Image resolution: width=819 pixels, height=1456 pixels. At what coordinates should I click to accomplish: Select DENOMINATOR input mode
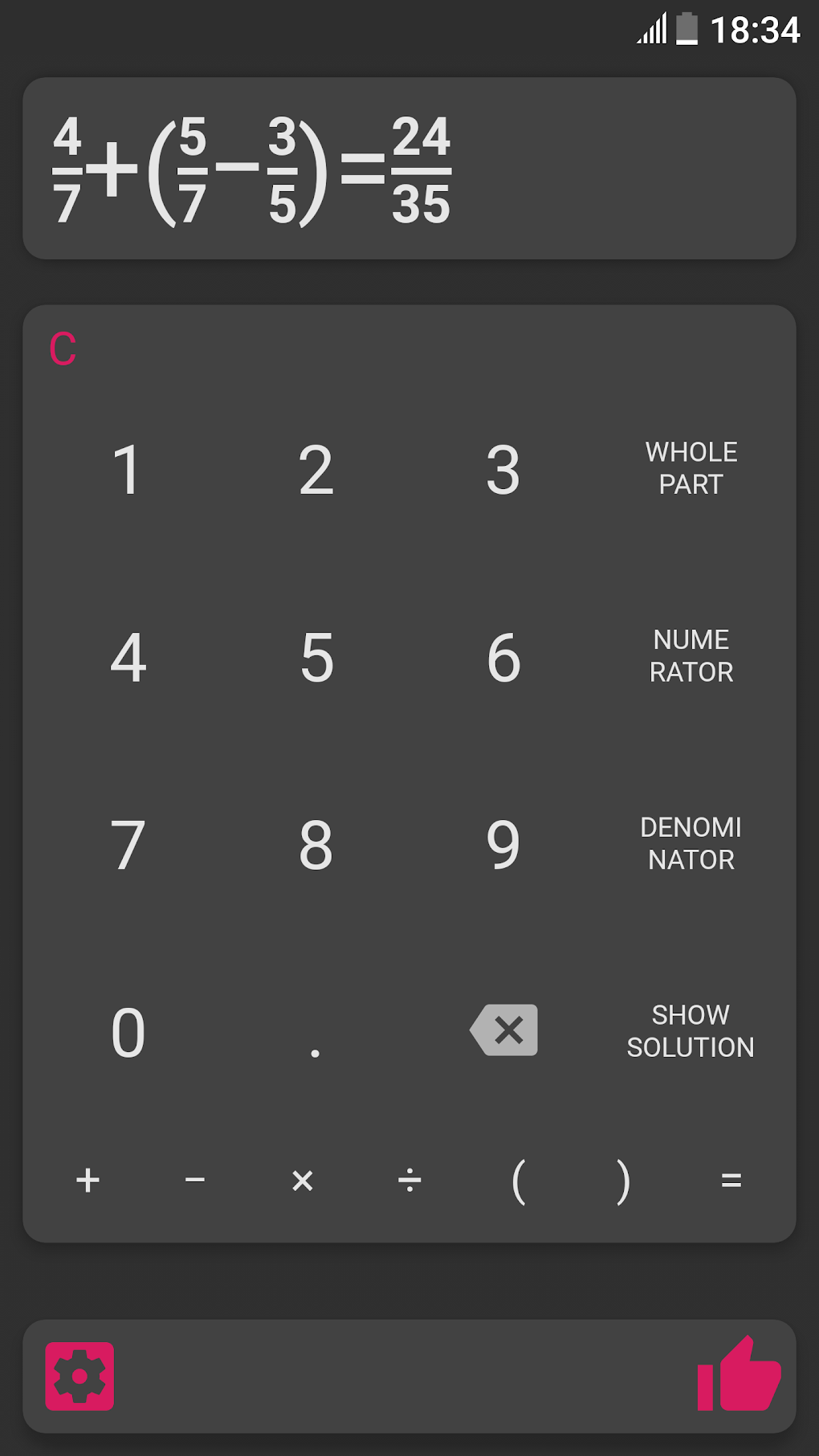point(691,843)
